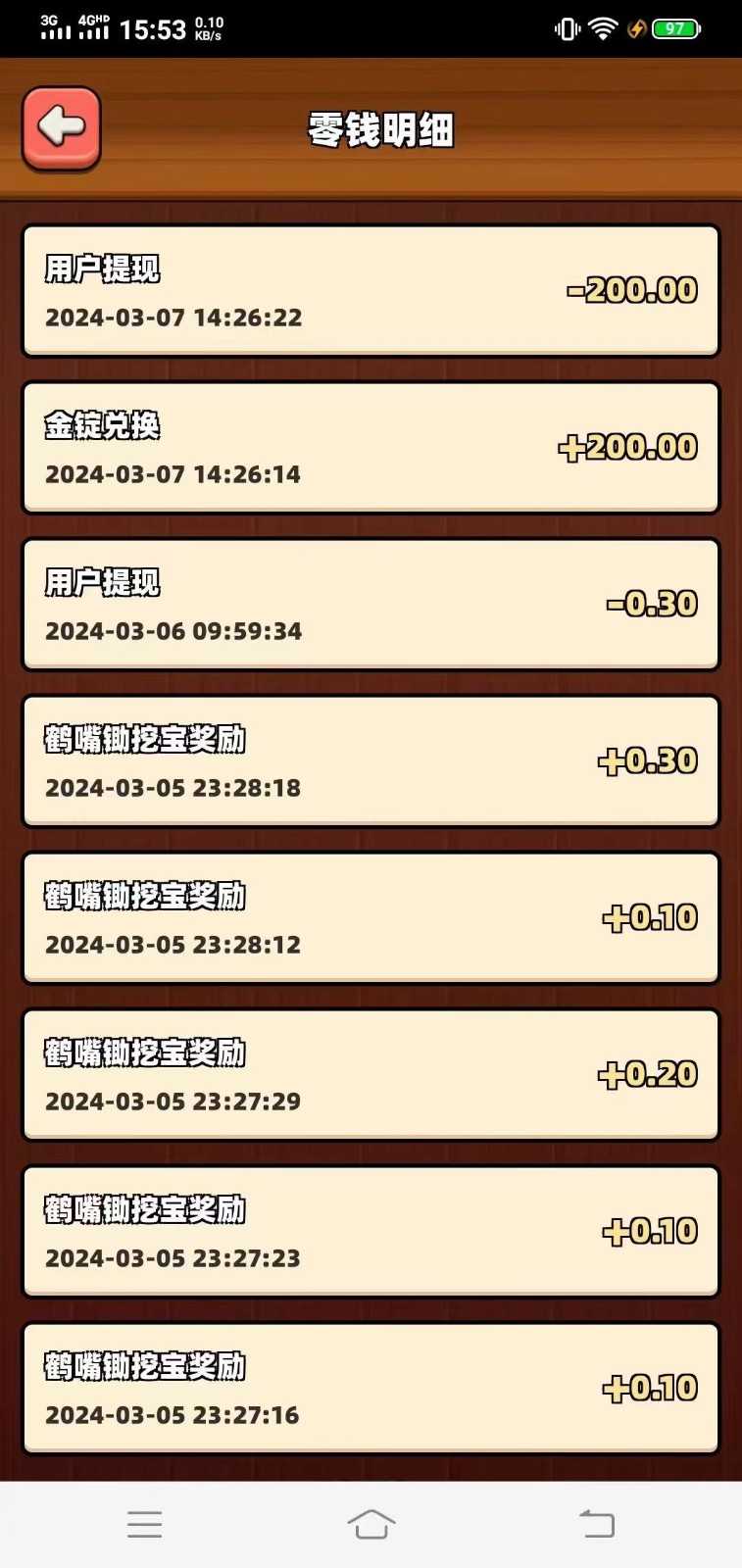Tap the home navigation icon
The height and width of the screenshot is (1568, 742).
coord(371,1523)
